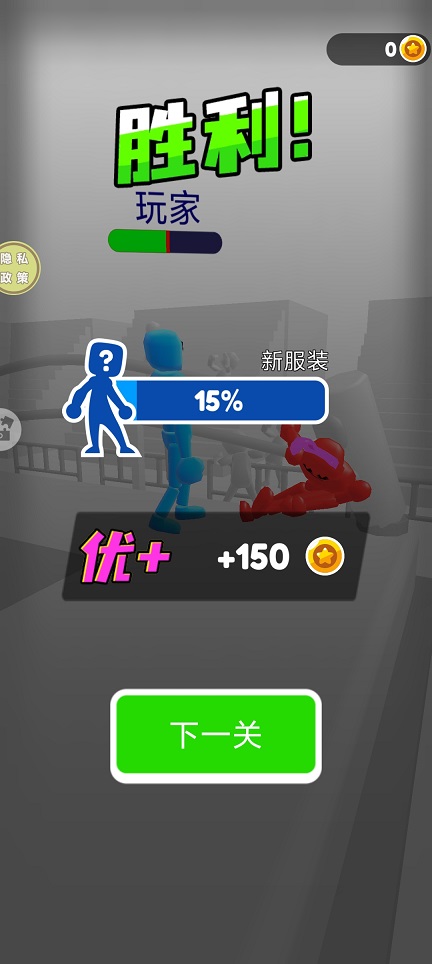This screenshot has width=432, height=964.
Task: Open the puzzle piece icon on left edge
Action: tap(8, 429)
